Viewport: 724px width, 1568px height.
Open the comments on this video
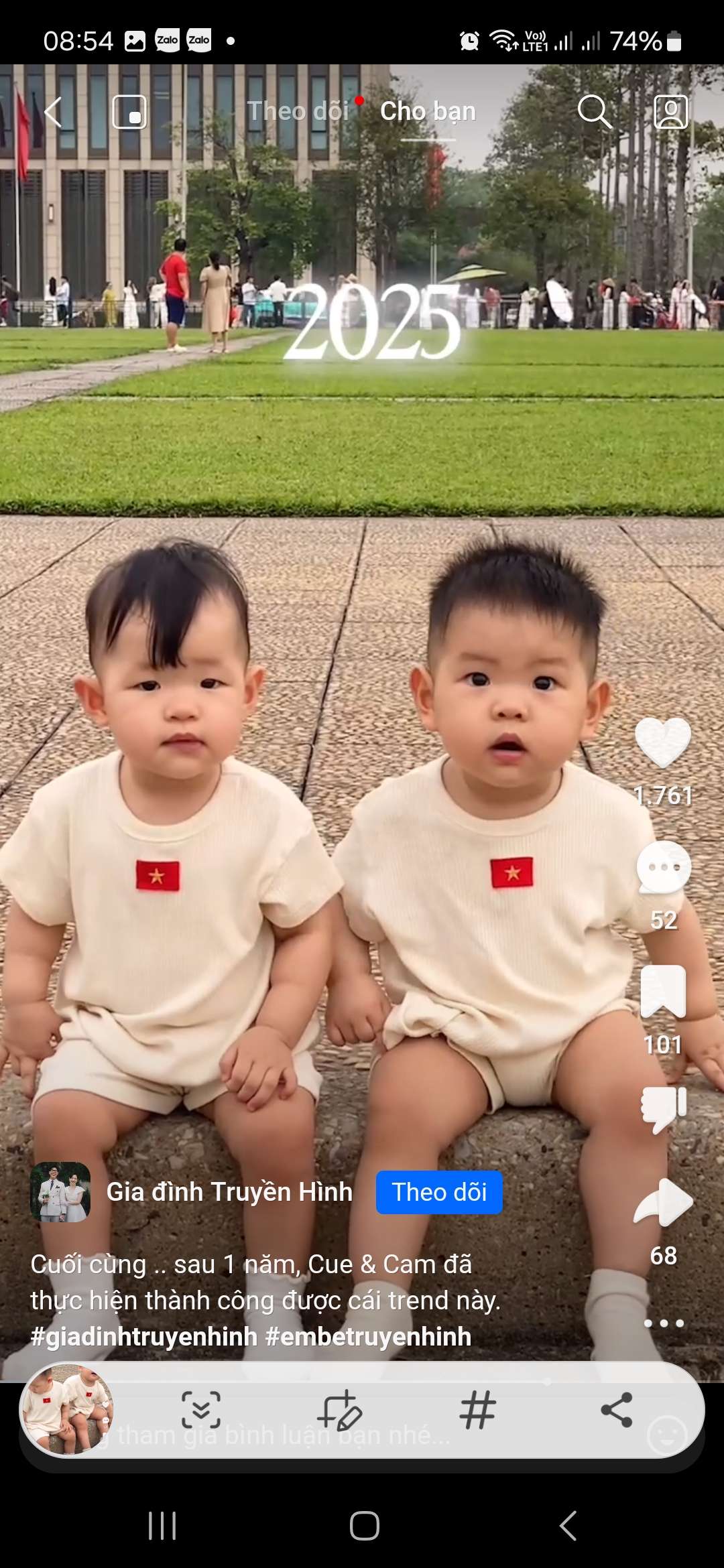pyautogui.click(x=663, y=868)
